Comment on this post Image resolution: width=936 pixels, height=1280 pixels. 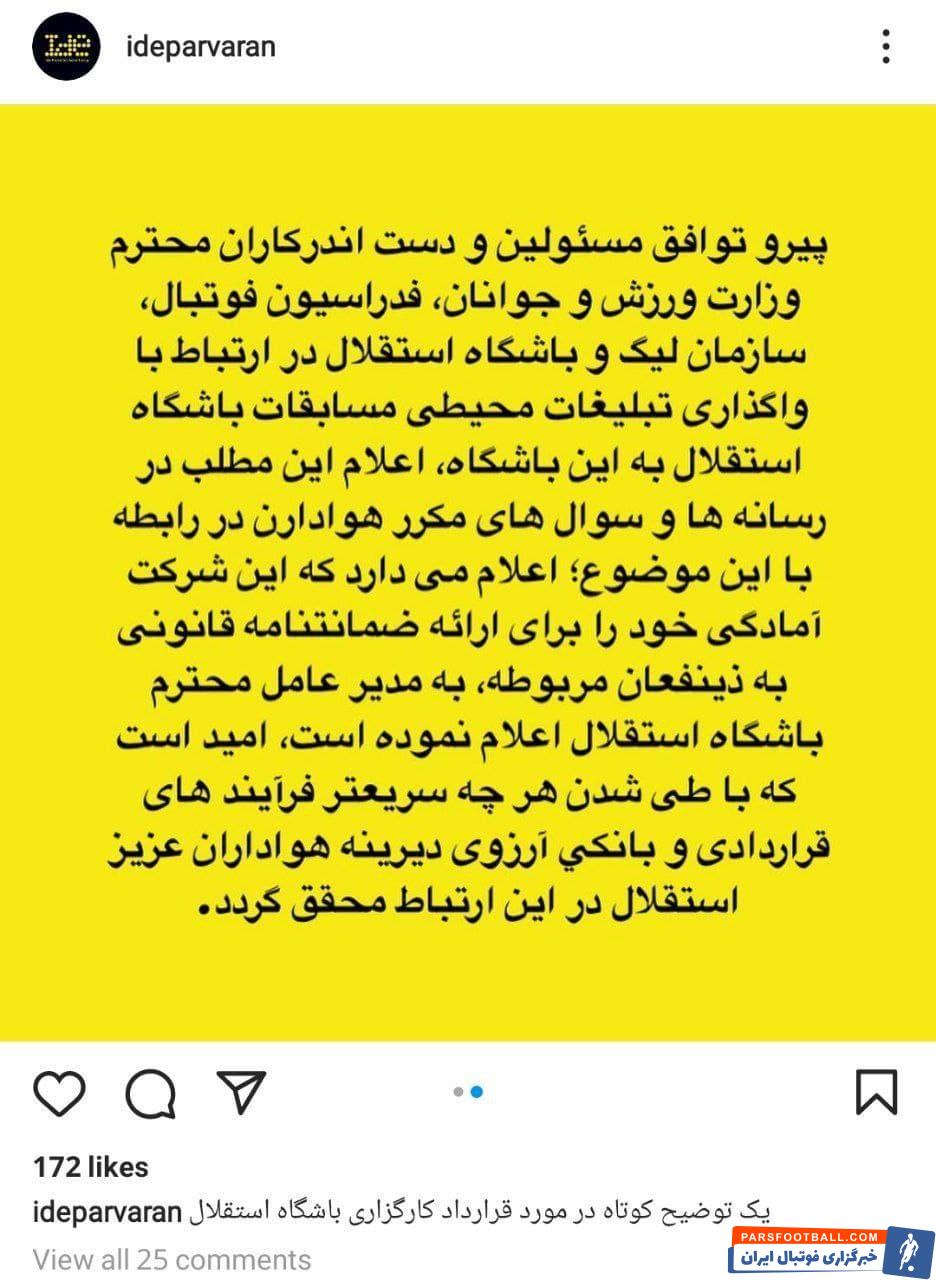(151, 1093)
